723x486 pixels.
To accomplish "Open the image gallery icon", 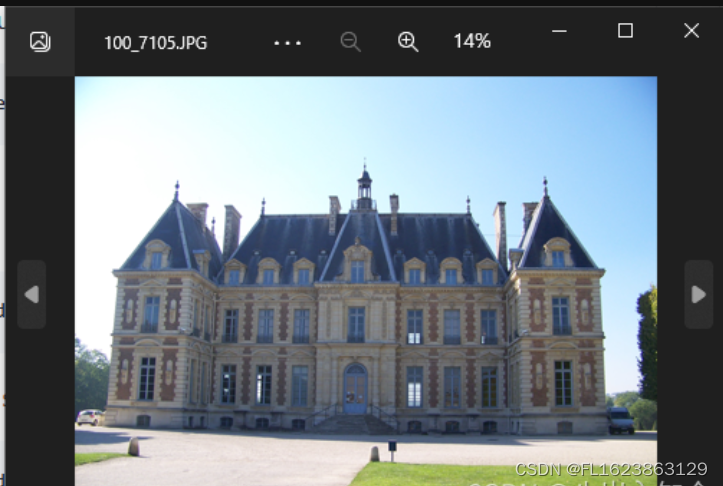I will 39,42.
